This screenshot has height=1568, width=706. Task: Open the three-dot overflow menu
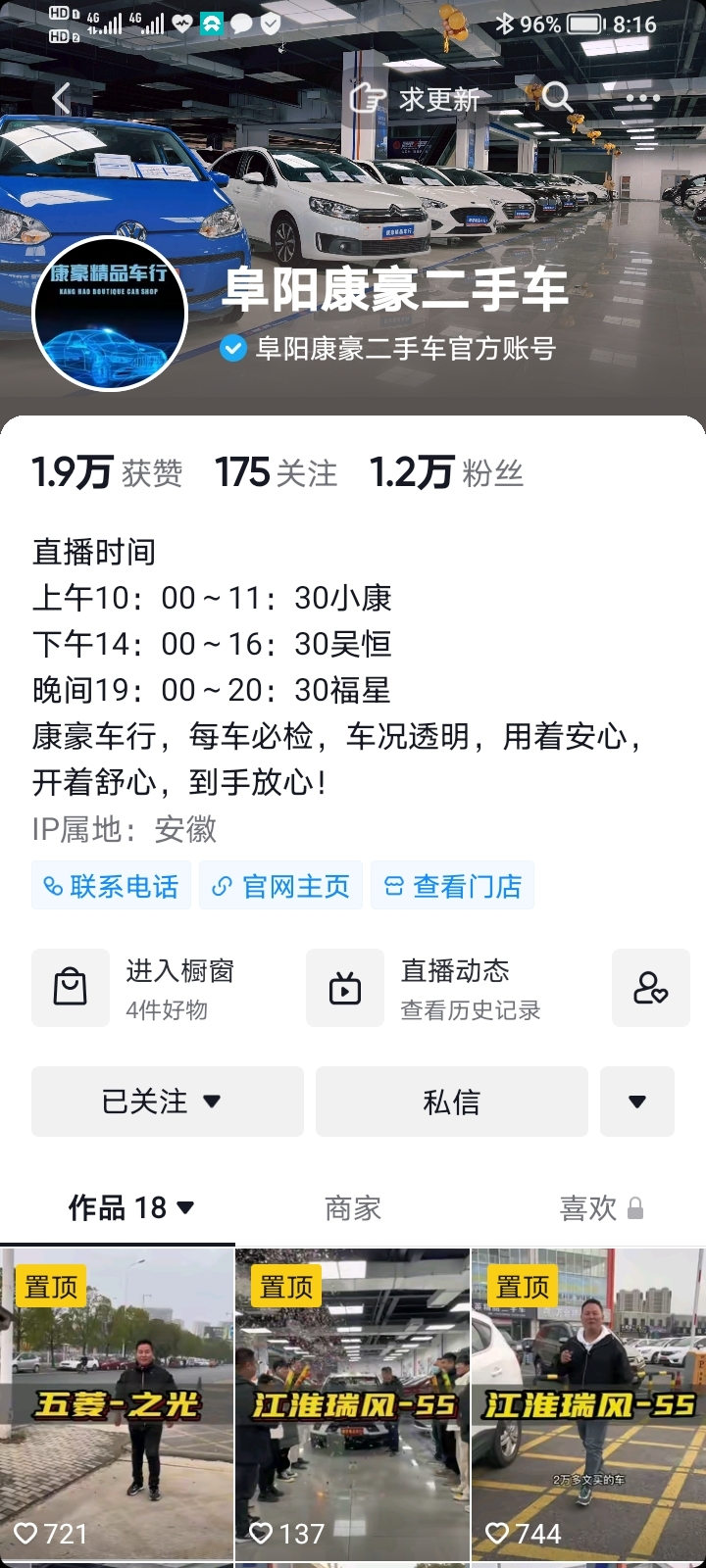click(643, 98)
